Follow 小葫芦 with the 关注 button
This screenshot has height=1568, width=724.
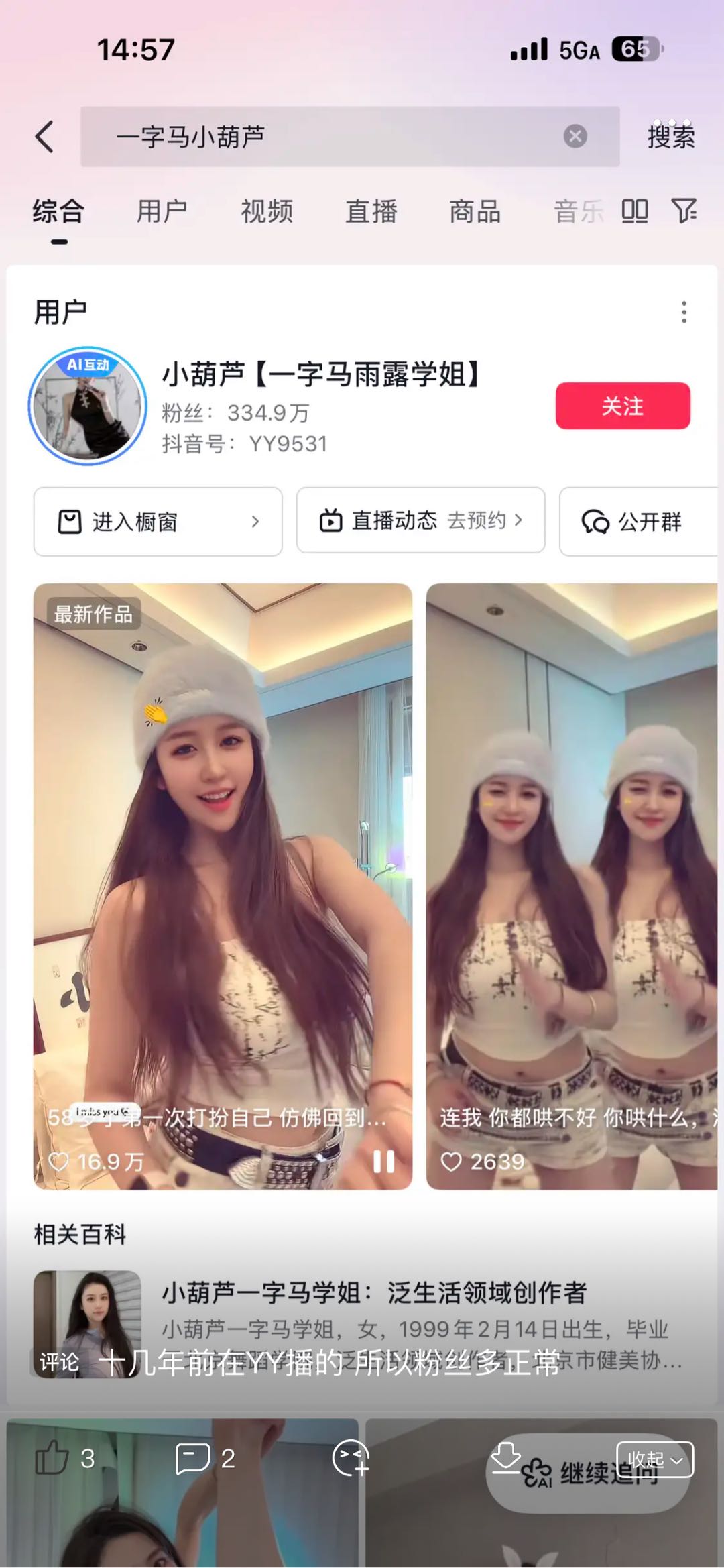pyautogui.click(x=622, y=406)
